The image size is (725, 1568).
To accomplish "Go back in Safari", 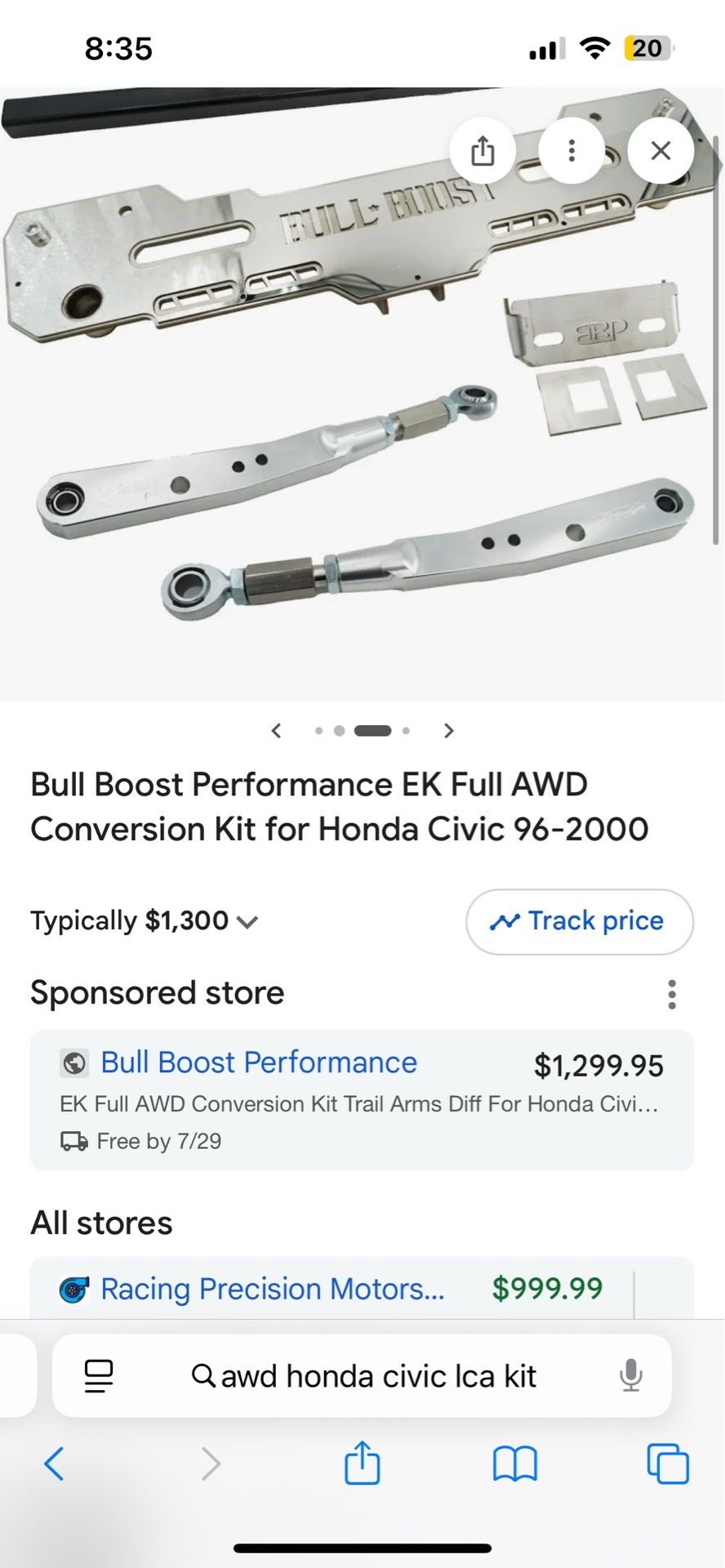I will click(x=54, y=1463).
